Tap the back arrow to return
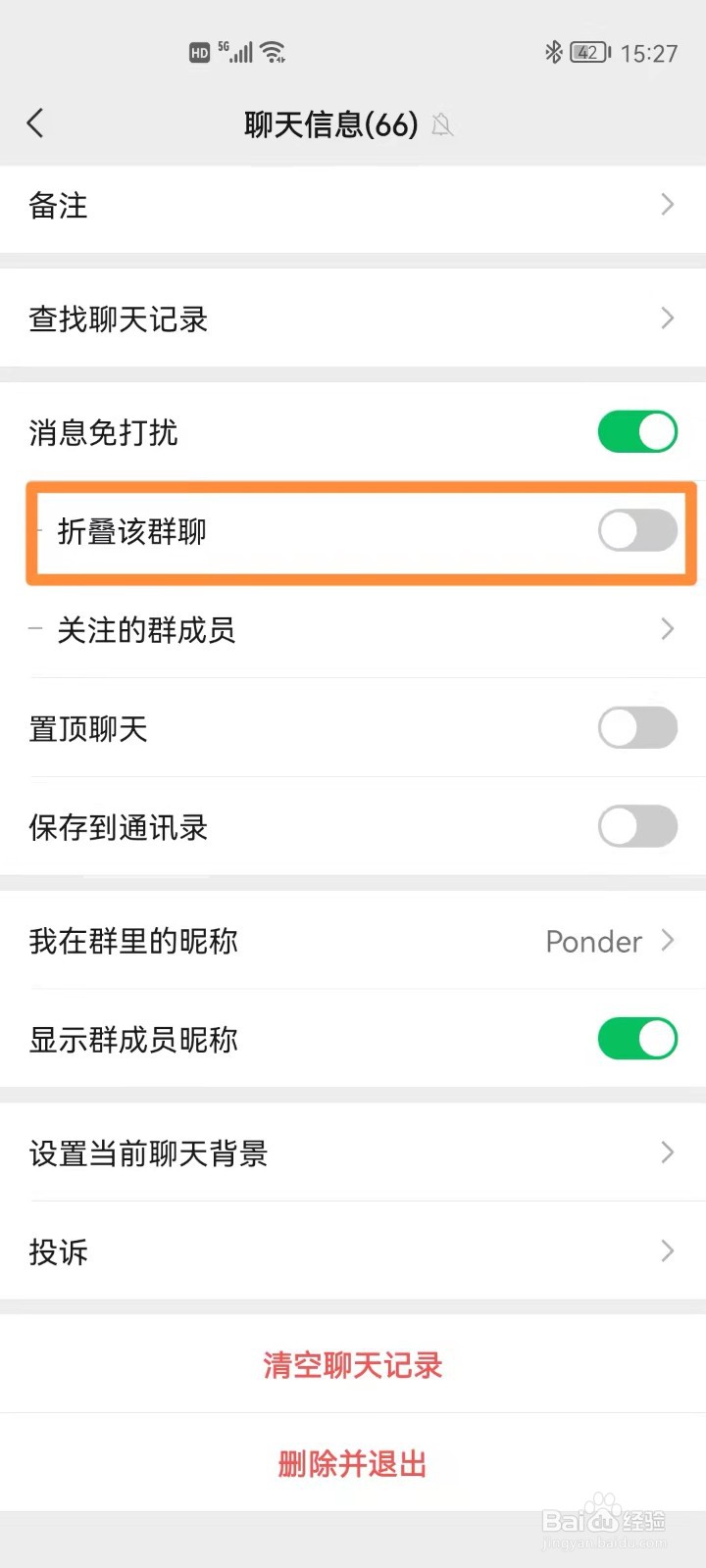The width and height of the screenshot is (706, 1568). 35,123
